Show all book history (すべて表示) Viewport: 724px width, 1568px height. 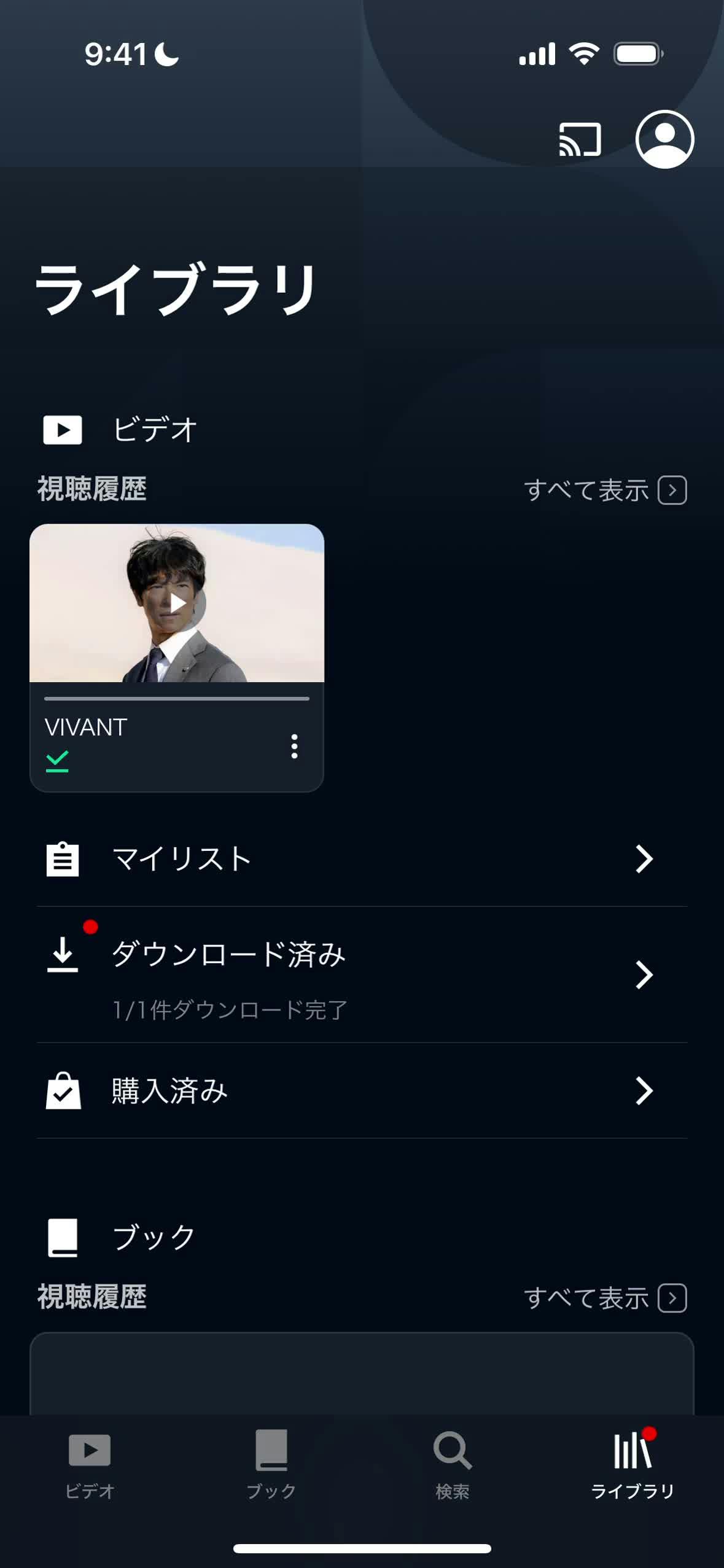[604, 1298]
